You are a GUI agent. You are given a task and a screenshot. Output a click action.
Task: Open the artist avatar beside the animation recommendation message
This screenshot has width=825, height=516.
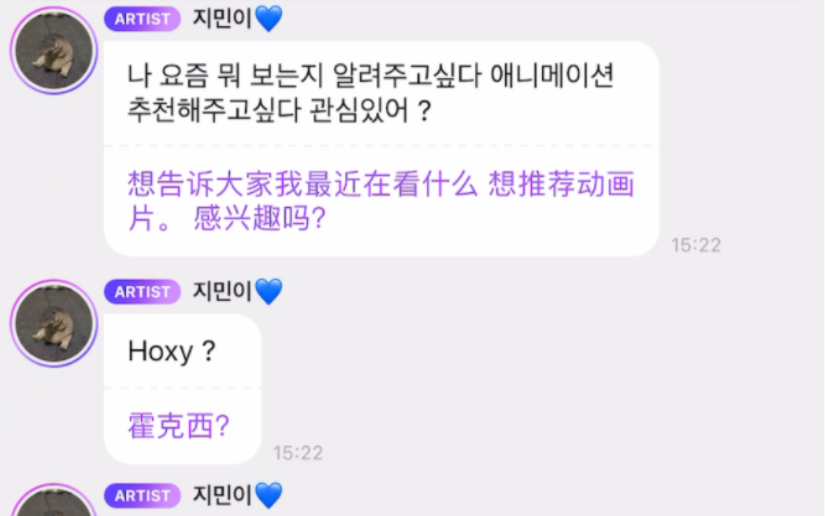coord(53,50)
